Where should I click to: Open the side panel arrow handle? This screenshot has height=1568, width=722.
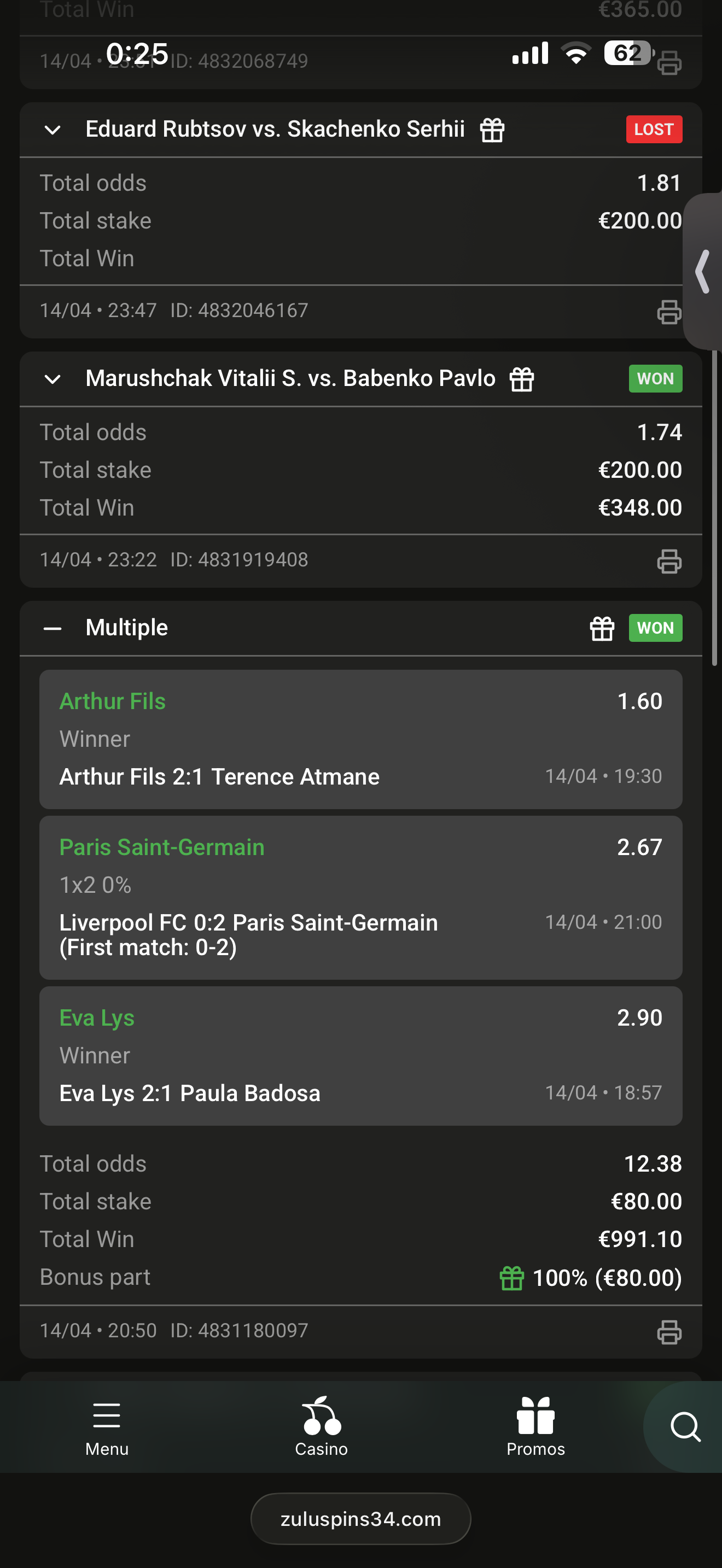click(x=703, y=272)
